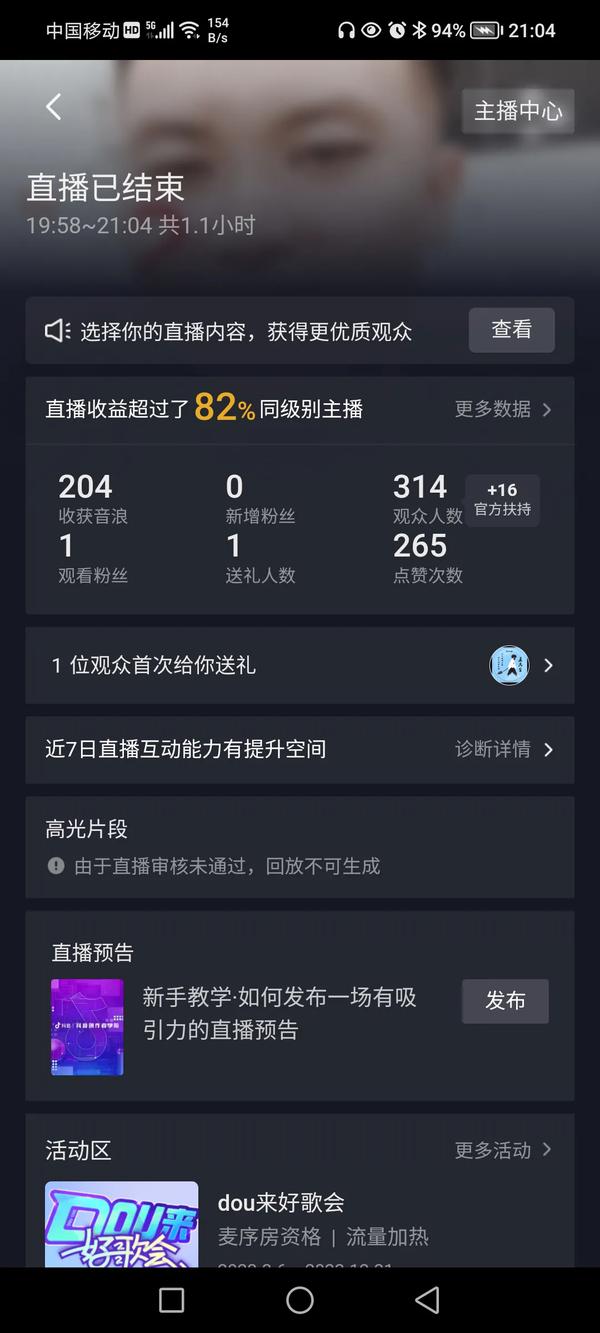This screenshot has width=600, height=1333.
Task: Tap the +16 官方扶持 badge
Action: coord(502,500)
